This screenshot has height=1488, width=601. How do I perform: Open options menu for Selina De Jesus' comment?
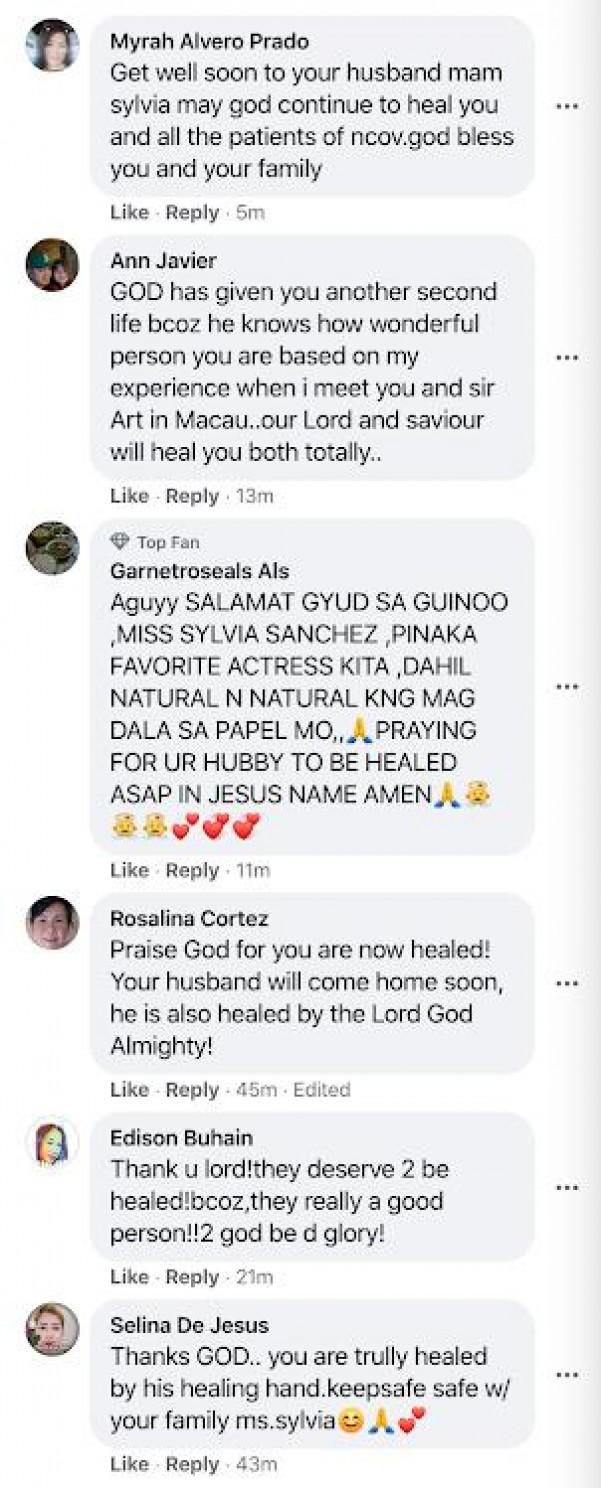[x=567, y=1375]
